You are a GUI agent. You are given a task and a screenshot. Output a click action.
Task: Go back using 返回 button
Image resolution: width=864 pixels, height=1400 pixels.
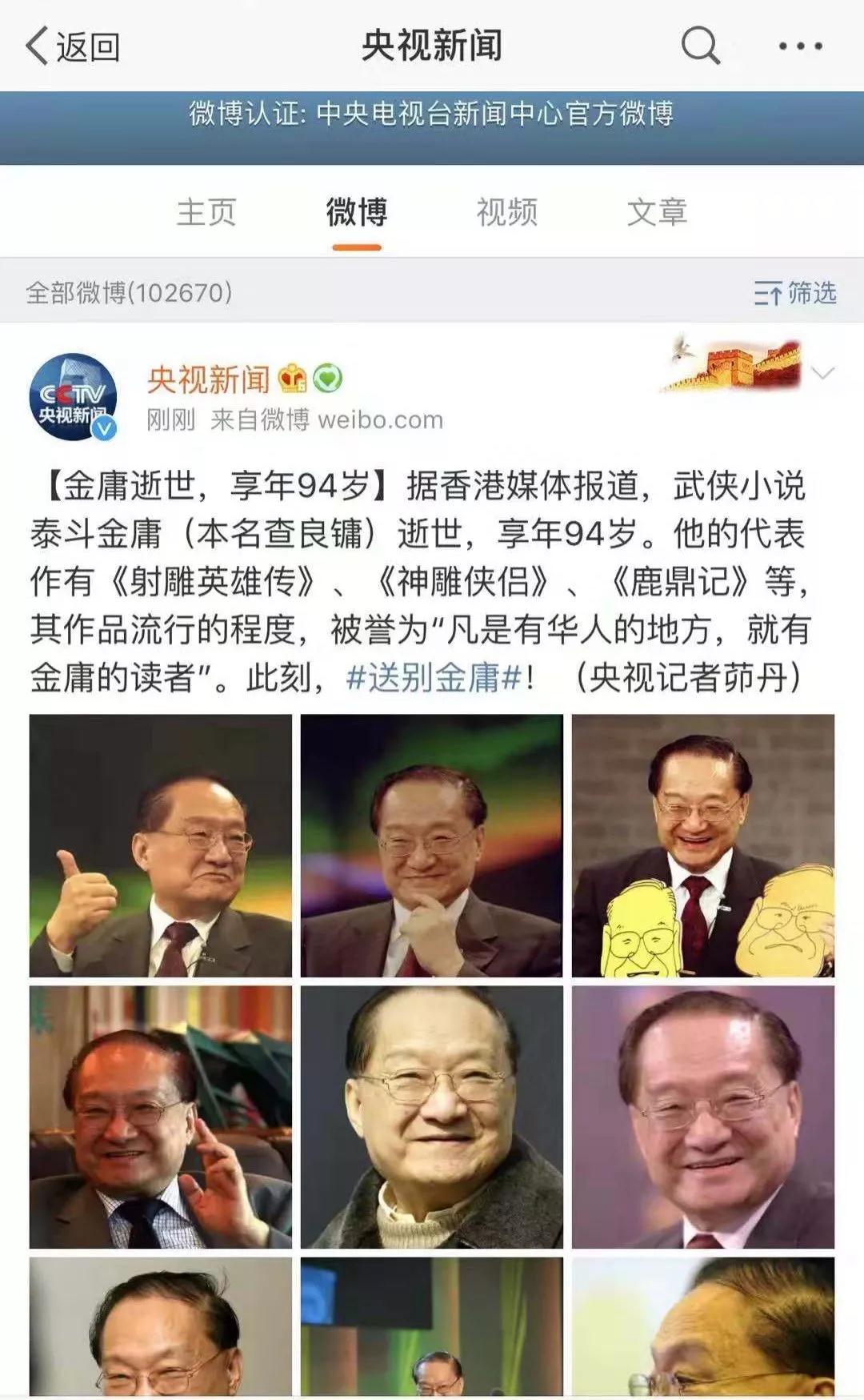click(x=73, y=46)
